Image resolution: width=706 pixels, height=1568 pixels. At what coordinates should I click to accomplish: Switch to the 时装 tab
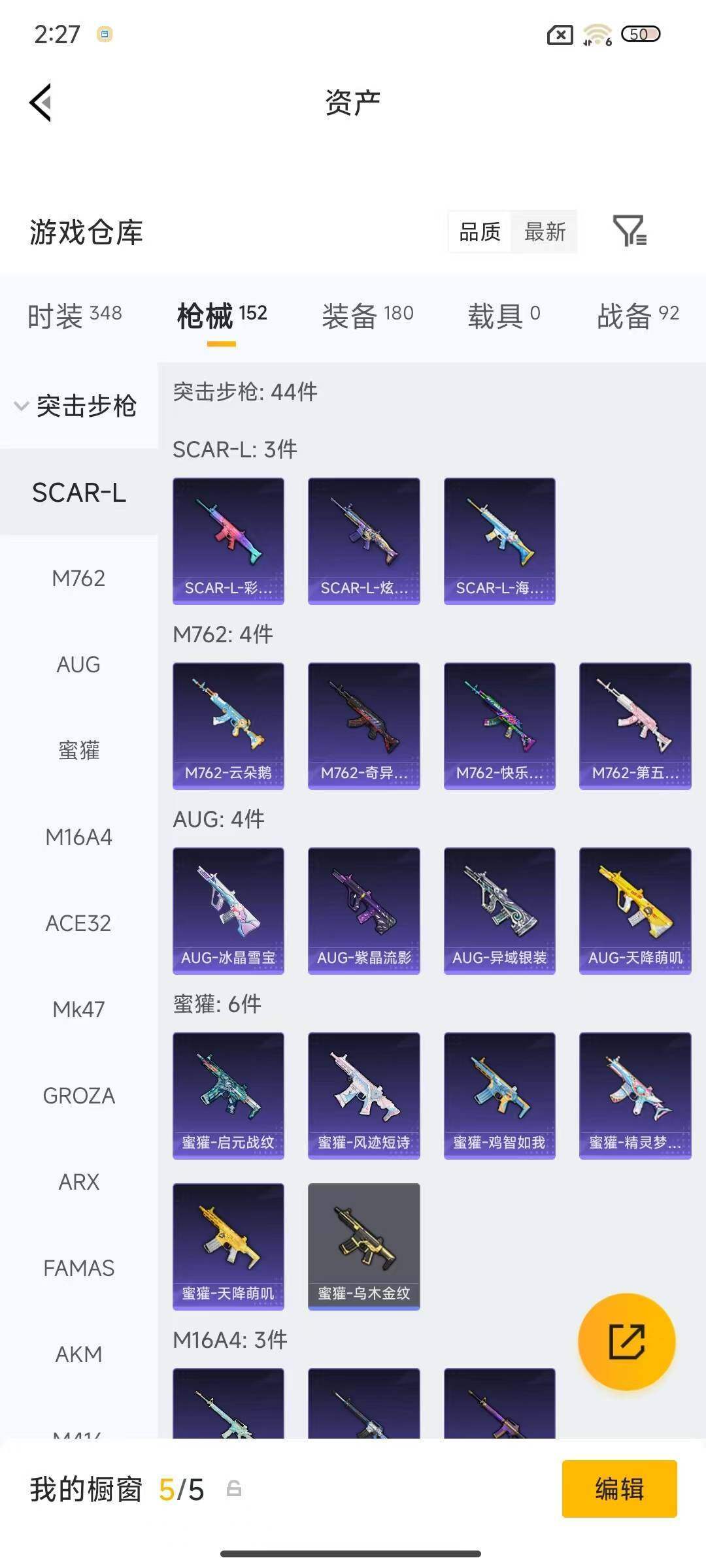click(x=74, y=315)
